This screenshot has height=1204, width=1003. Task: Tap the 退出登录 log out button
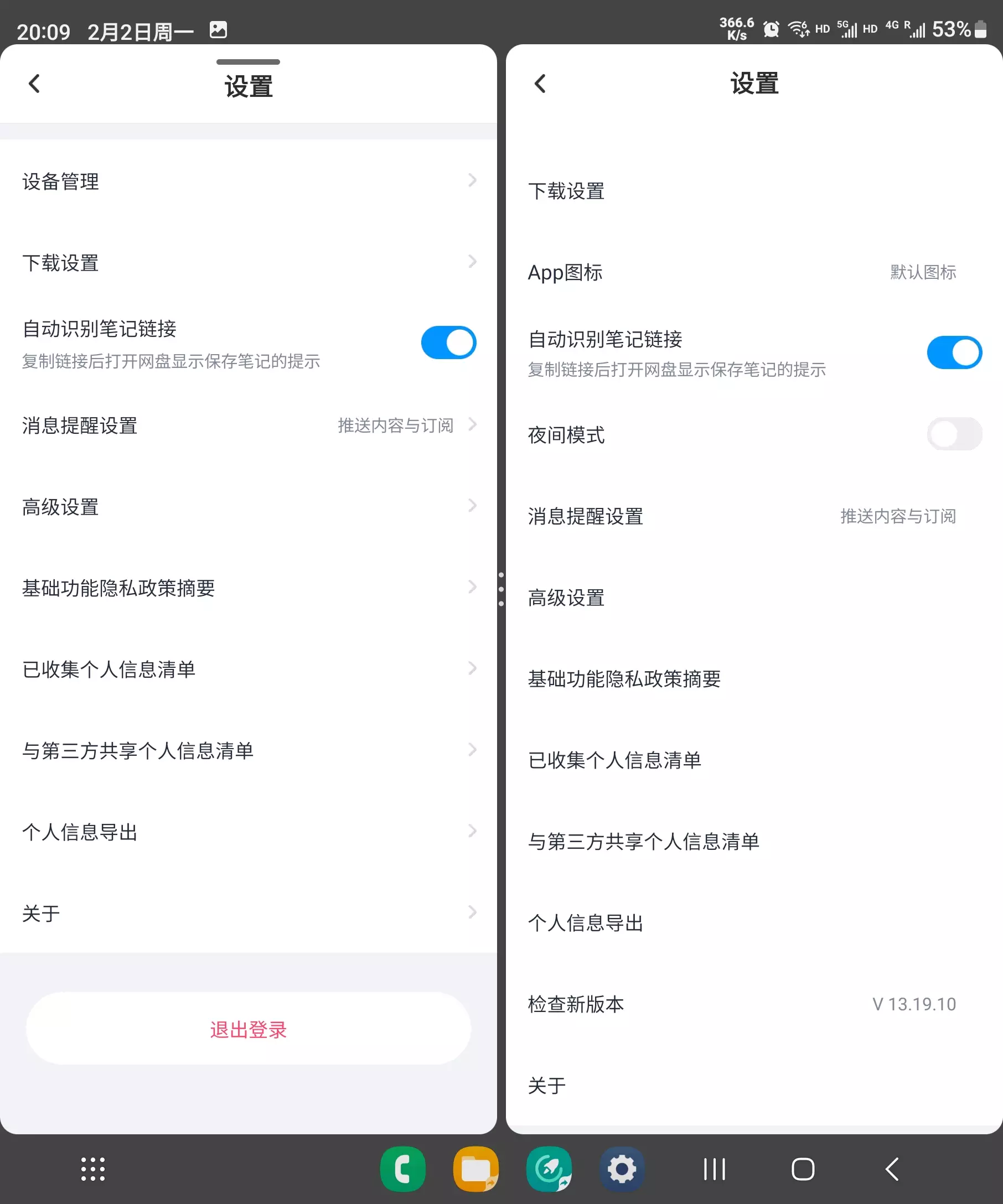tap(249, 1029)
